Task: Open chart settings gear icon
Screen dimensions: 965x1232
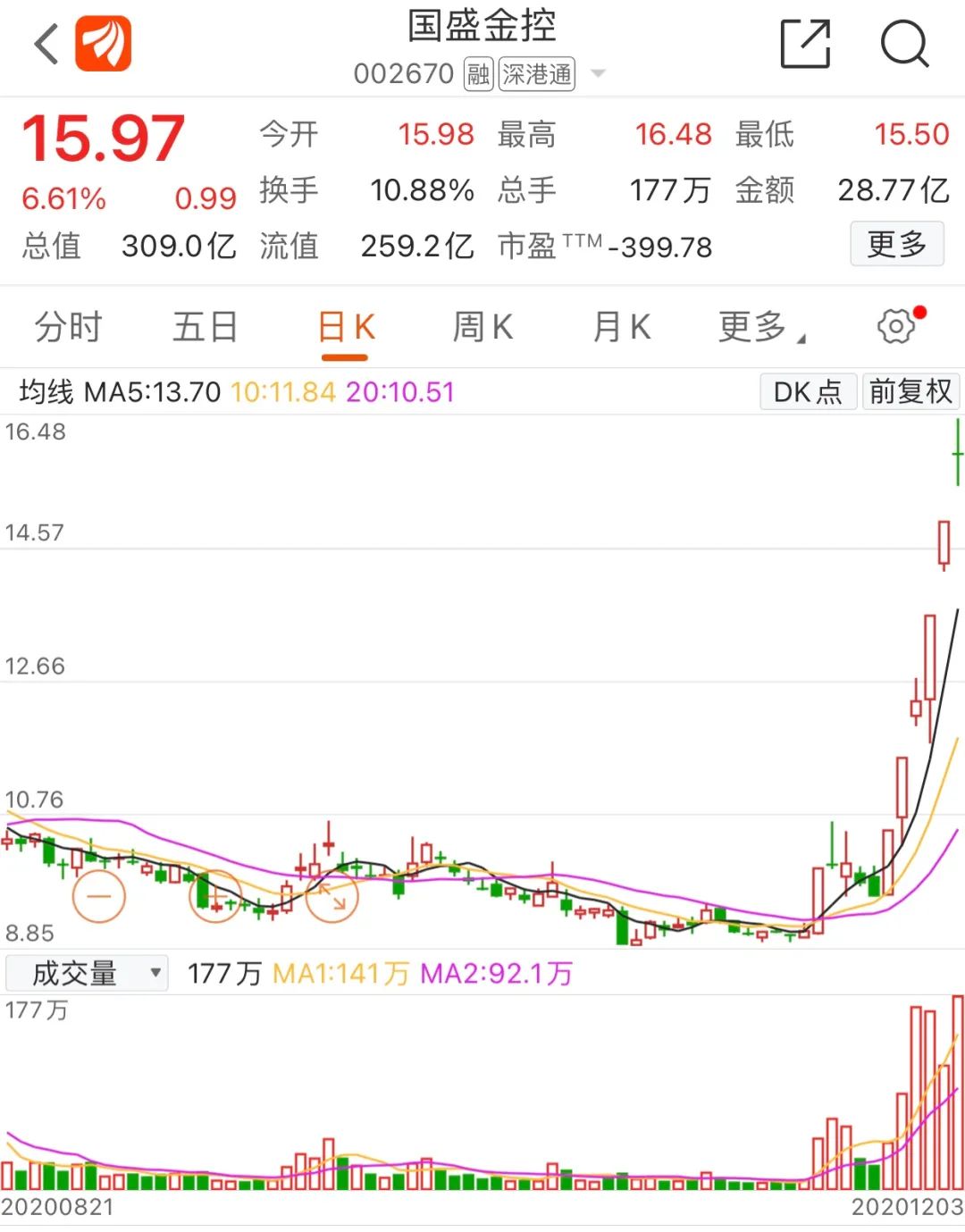Action: pyautogui.click(x=896, y=326)
